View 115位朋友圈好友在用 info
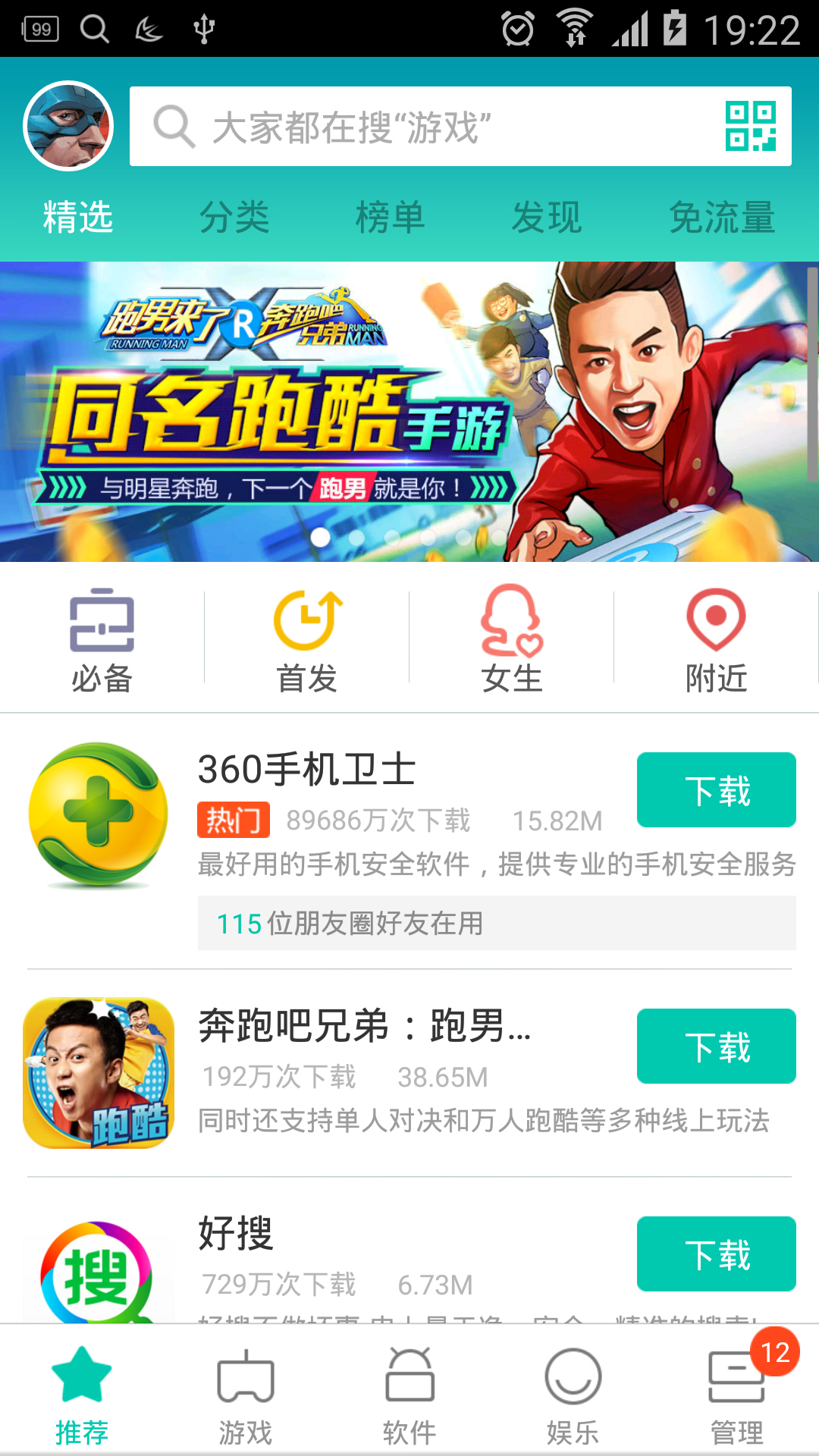The image size is (819, 1456). tap(497, 923)
